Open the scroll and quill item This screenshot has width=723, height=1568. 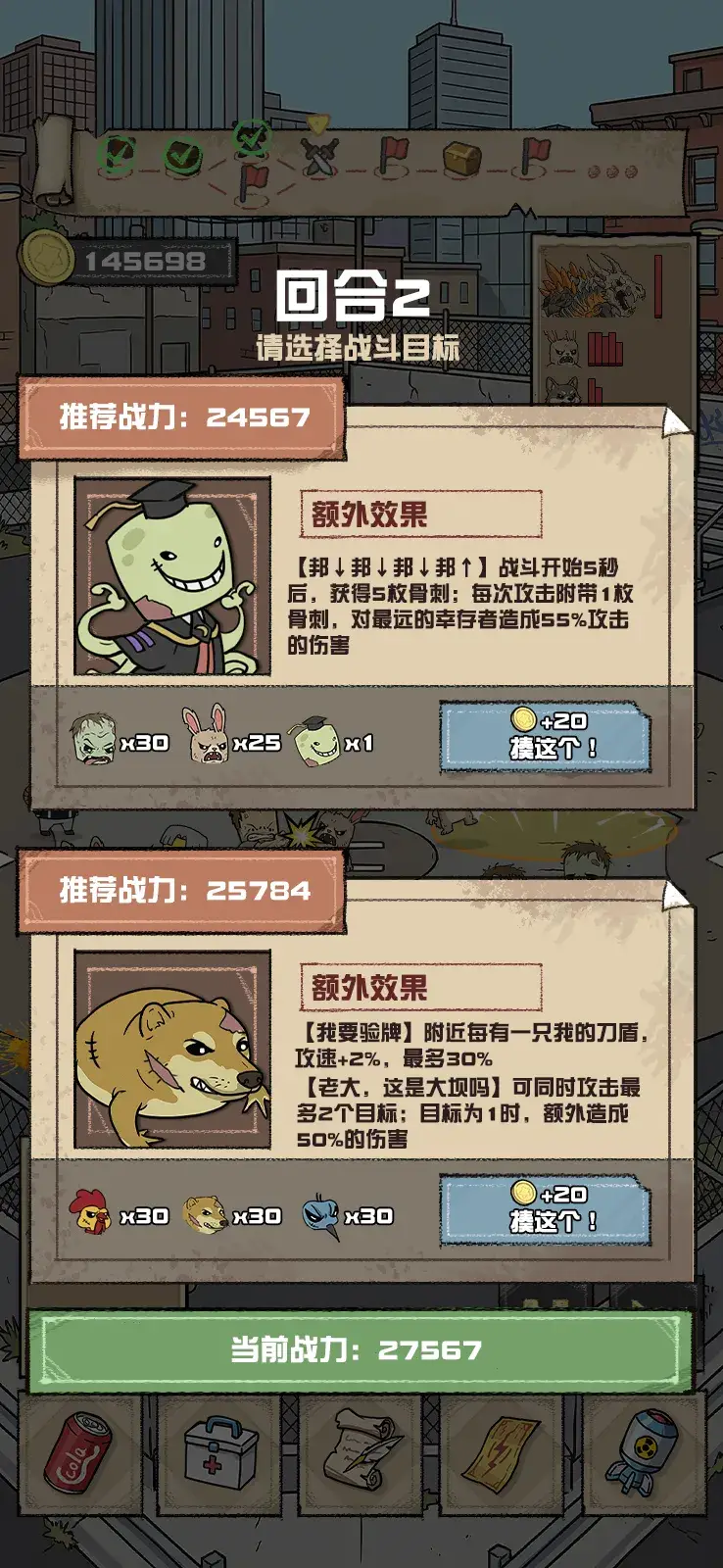pos(361,1452)
